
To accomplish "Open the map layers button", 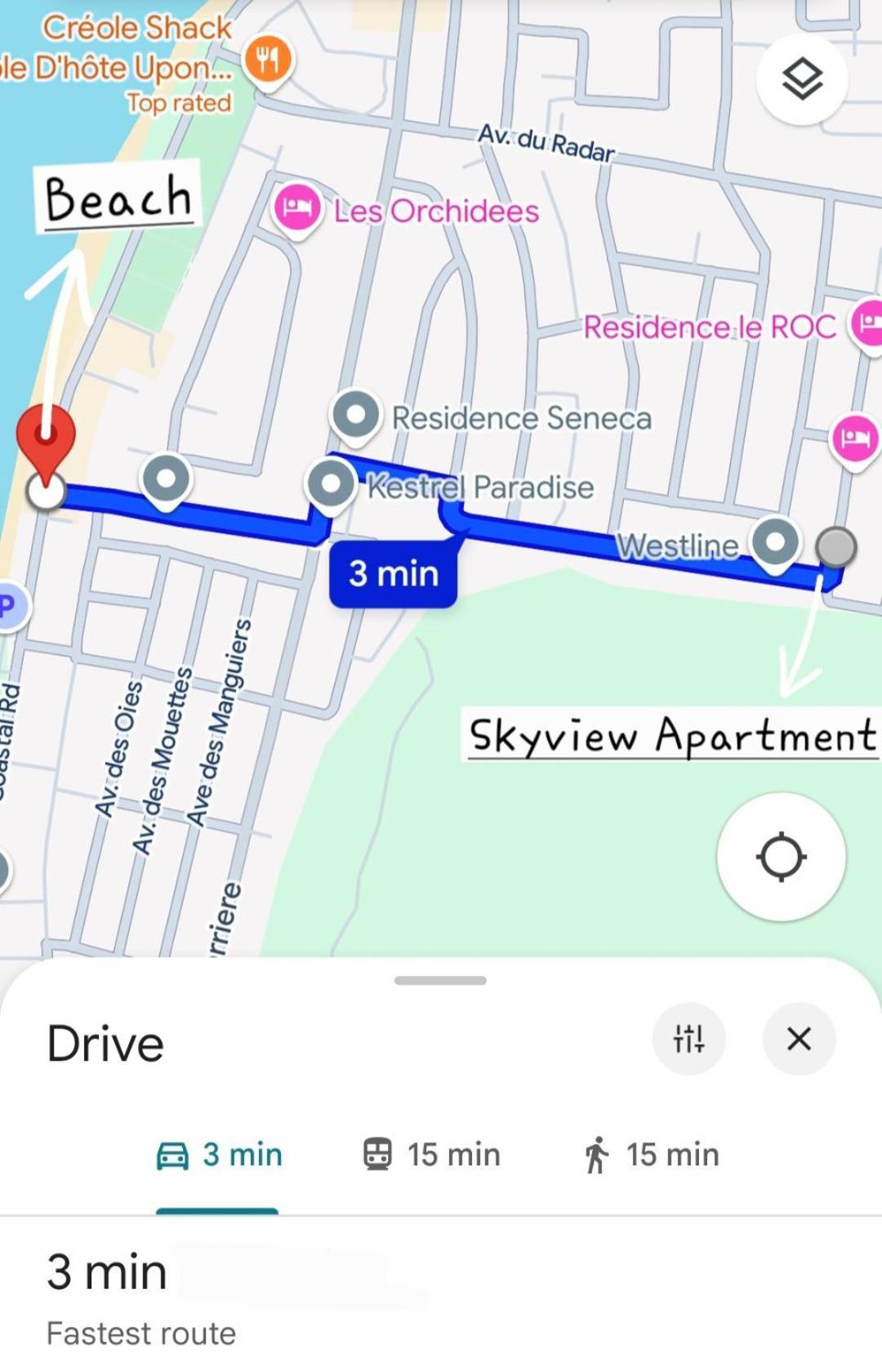I will [x=802, y=79].
